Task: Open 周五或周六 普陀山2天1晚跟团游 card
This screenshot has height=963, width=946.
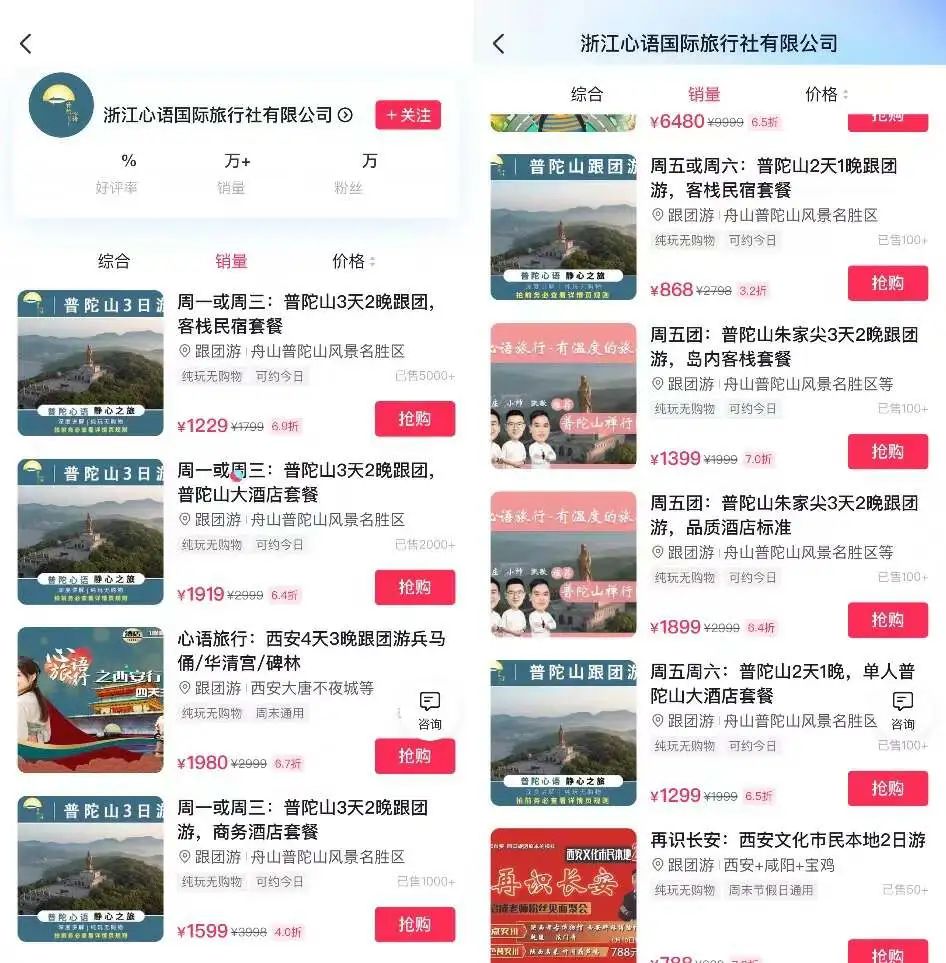Action: point(772,178)
